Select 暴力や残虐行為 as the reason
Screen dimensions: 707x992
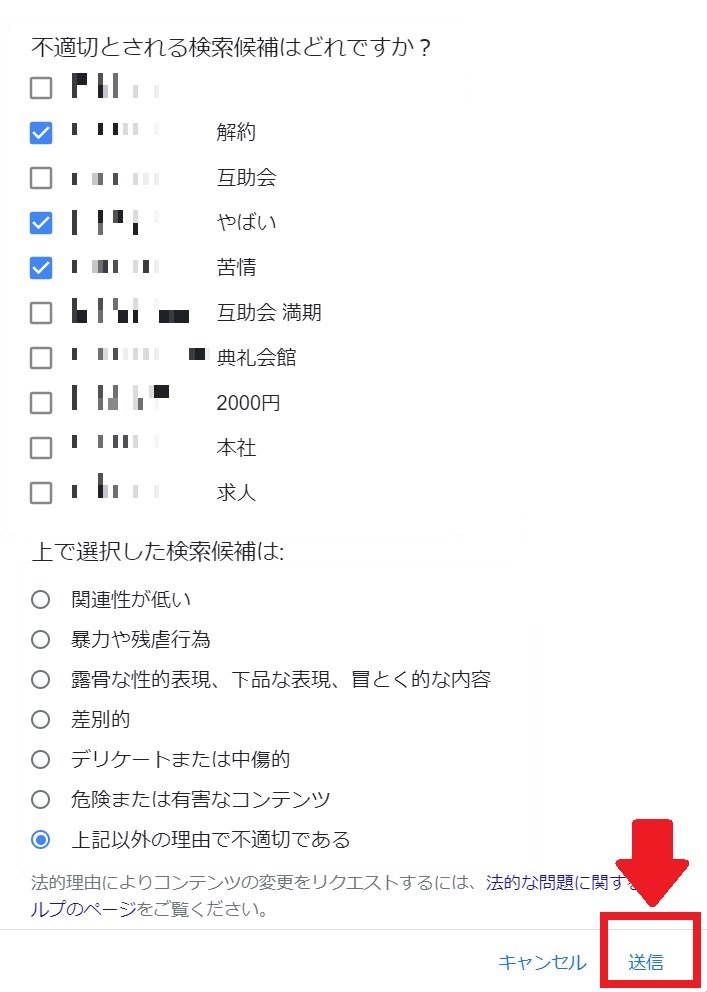pyautogui.click(x=41, y=640)
